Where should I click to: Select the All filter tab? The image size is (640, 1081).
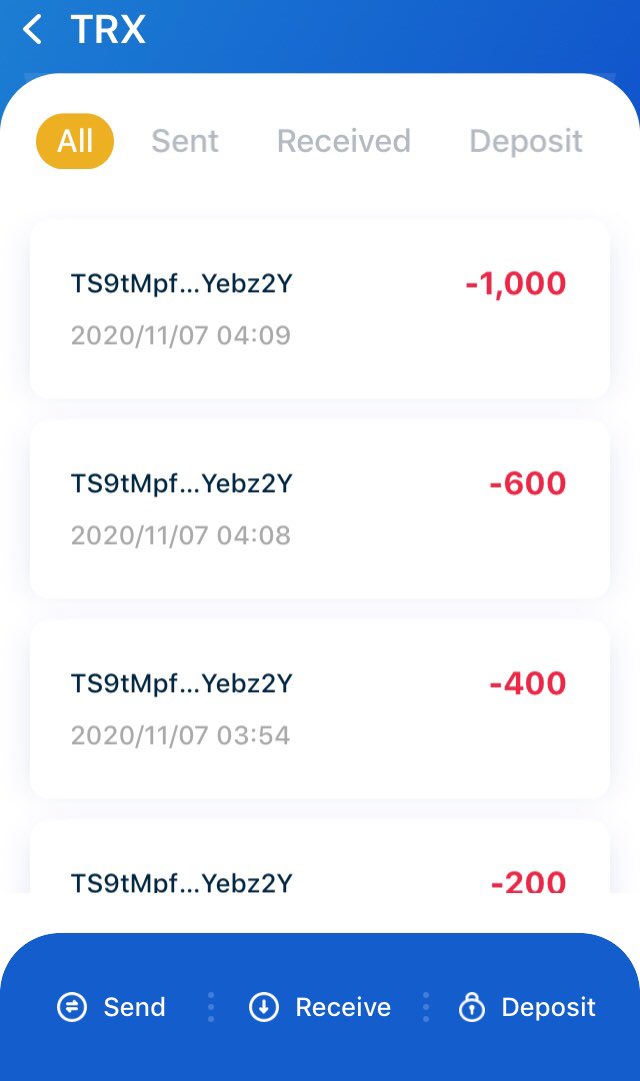74,141
